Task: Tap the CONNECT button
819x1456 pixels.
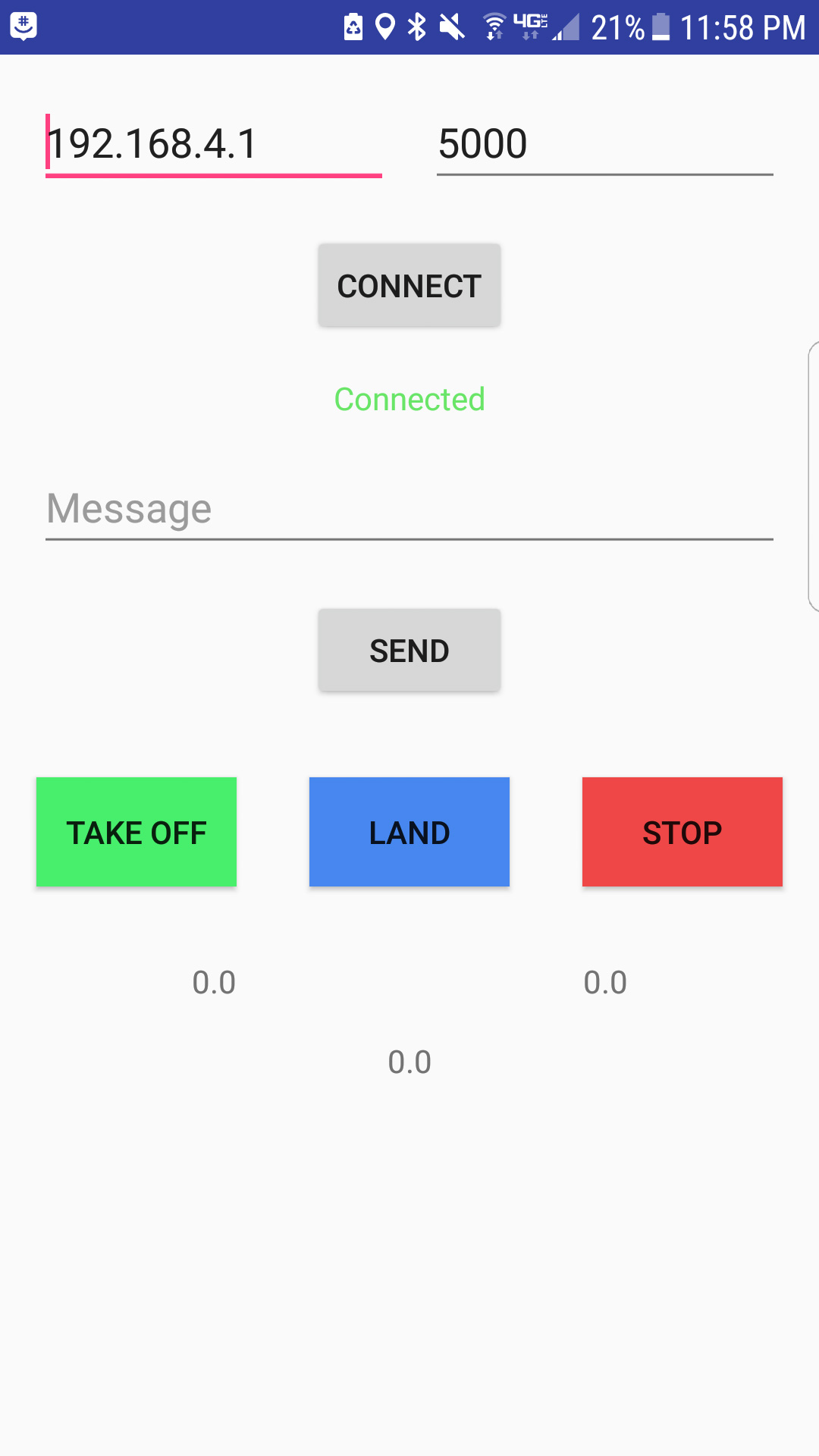Action: tap(409, 286)
